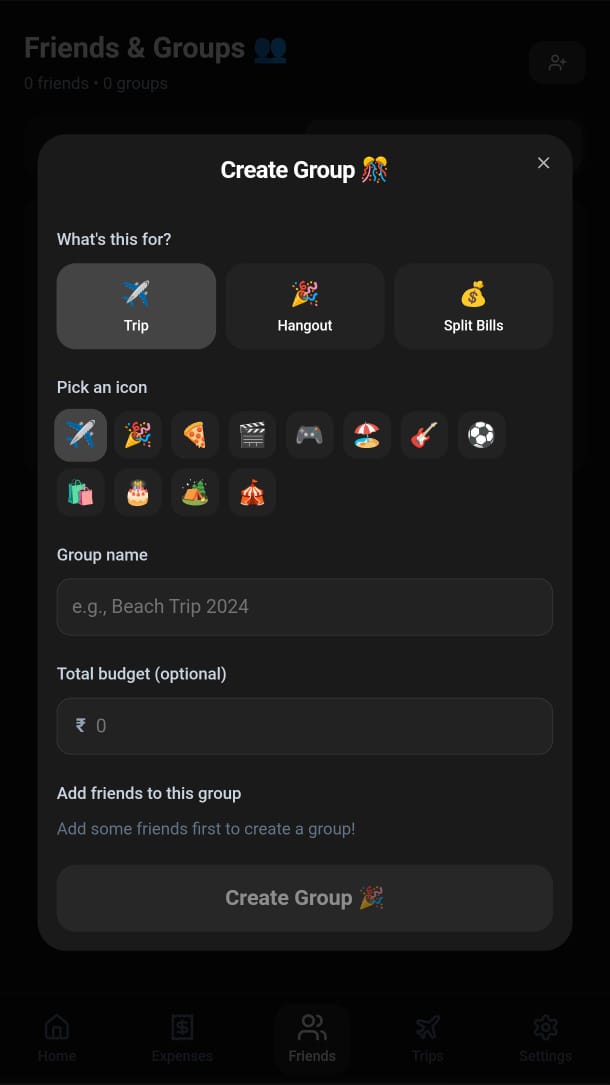
Task: Select the camping tent icon
Action: tap(195, 493)
